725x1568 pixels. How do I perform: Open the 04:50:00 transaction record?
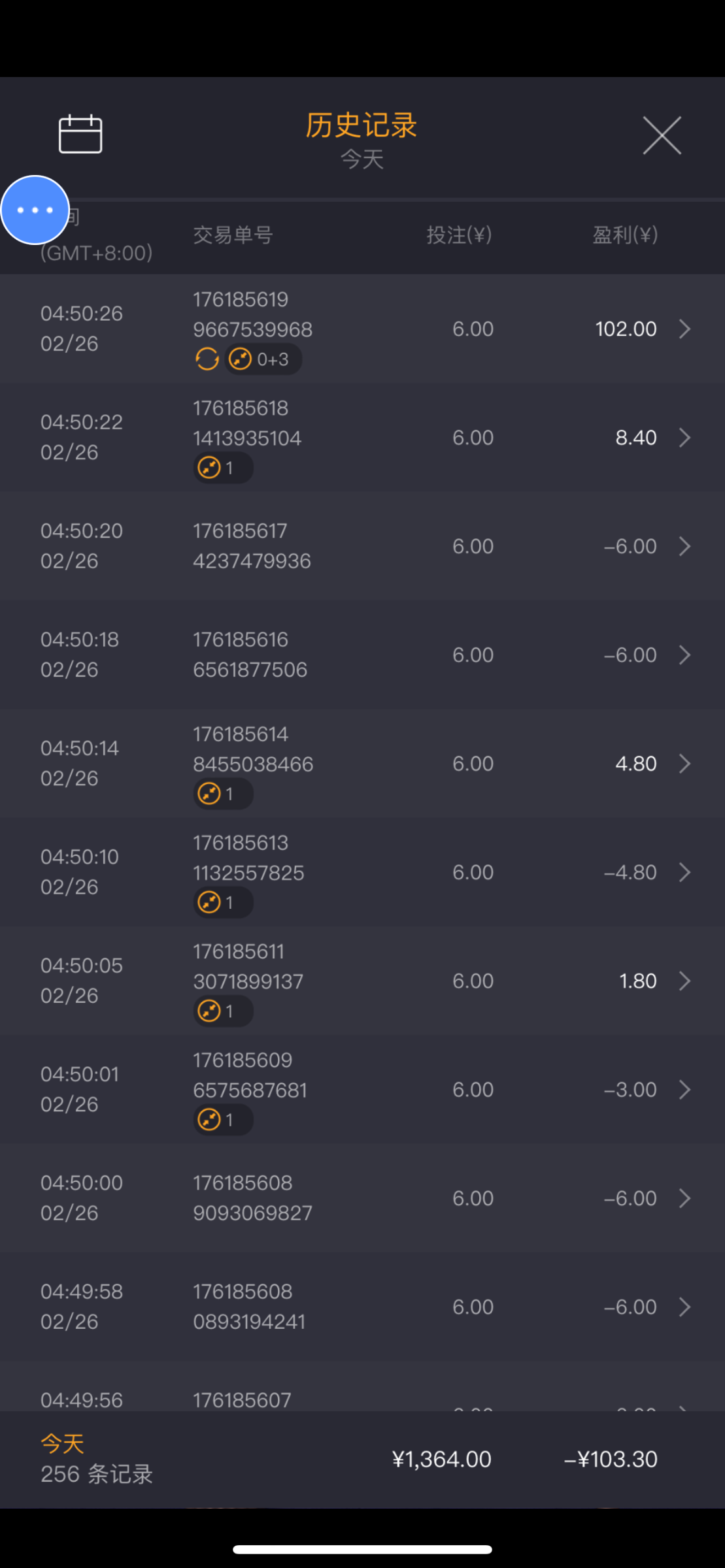(x=363, y=1198)
